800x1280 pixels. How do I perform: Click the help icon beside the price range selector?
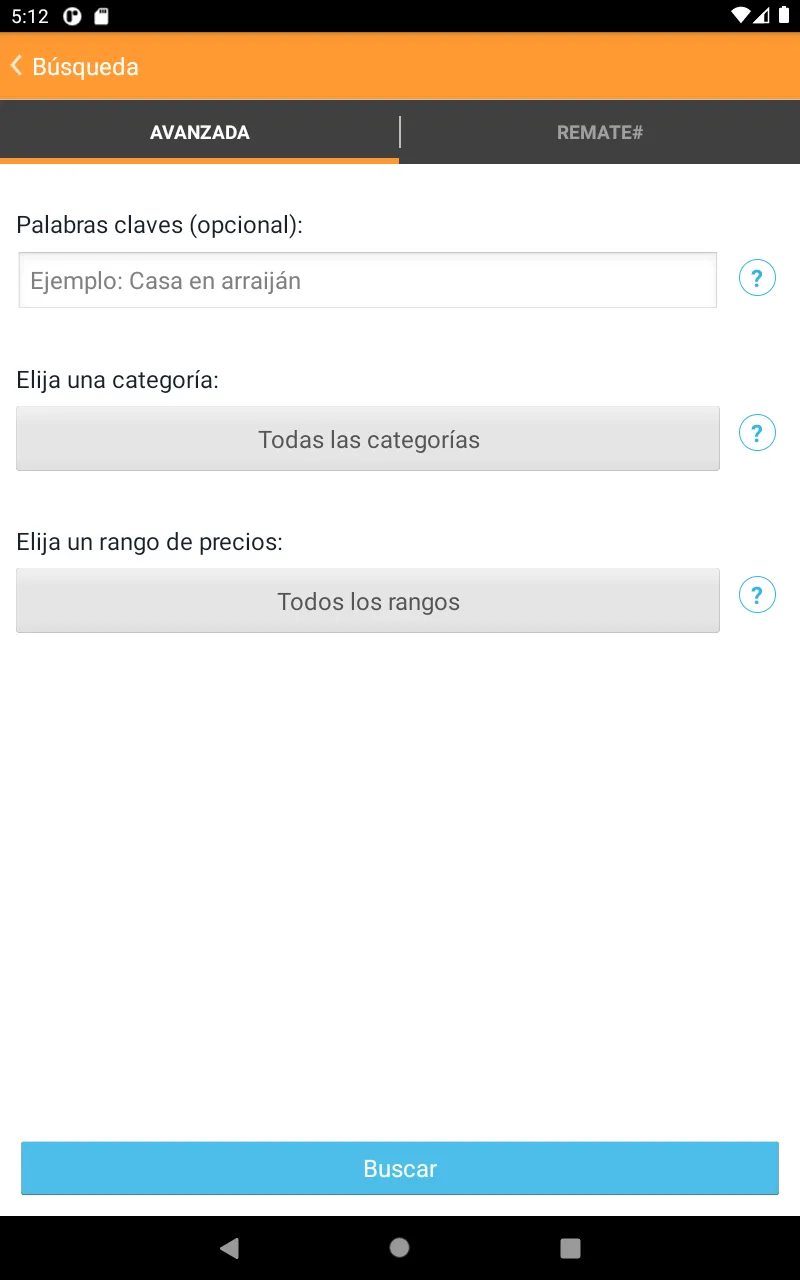pos(757,594)
